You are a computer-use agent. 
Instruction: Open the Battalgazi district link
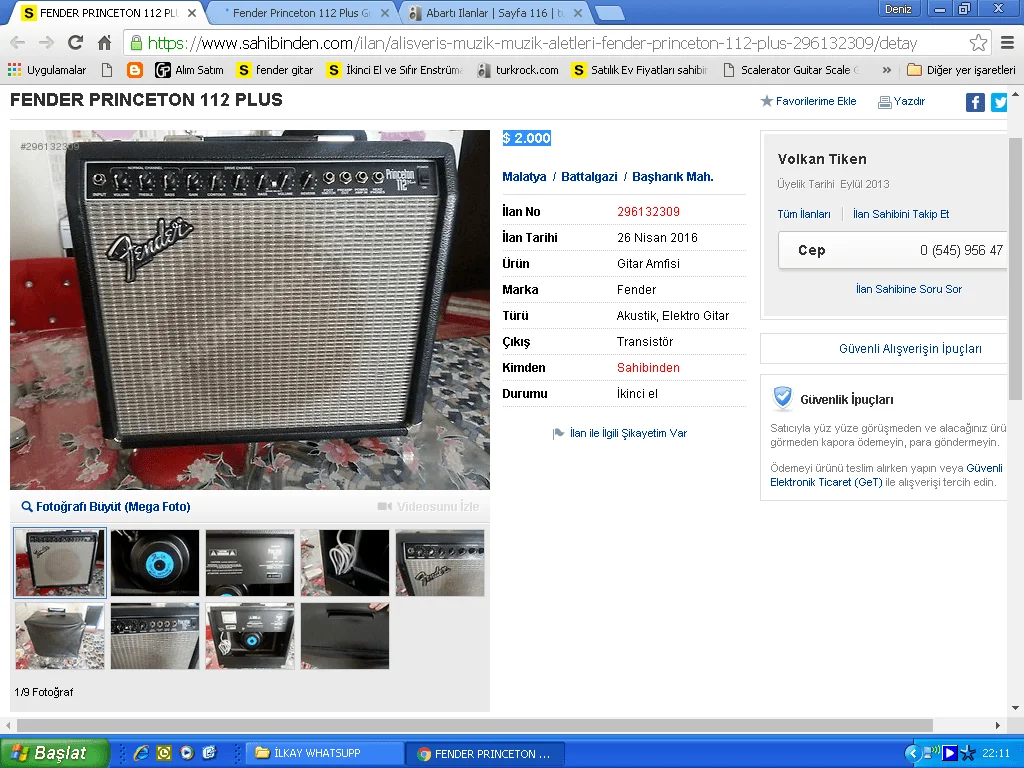[589, 177]
